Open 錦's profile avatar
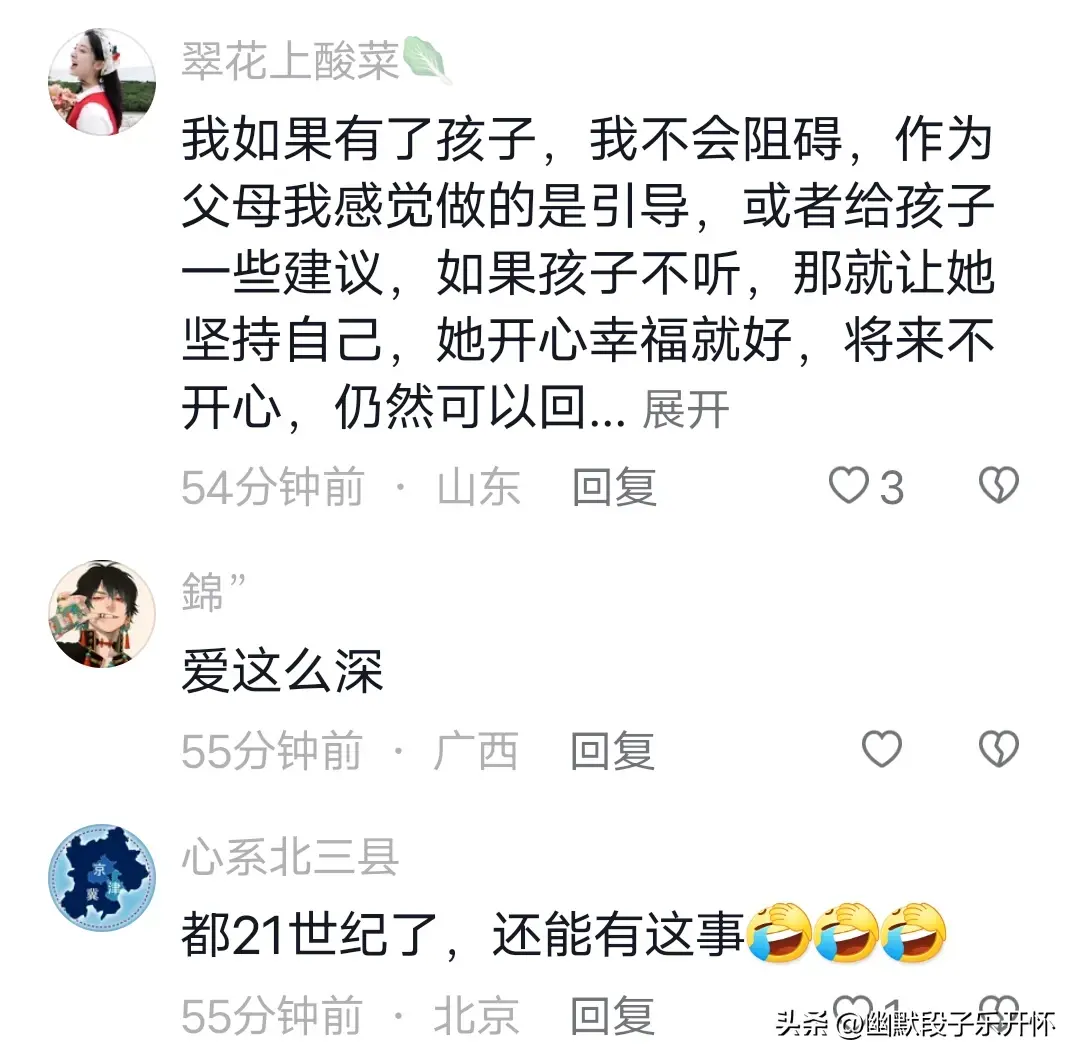The width and height of the screenshot is (1080, 1062). coord(101,613)
